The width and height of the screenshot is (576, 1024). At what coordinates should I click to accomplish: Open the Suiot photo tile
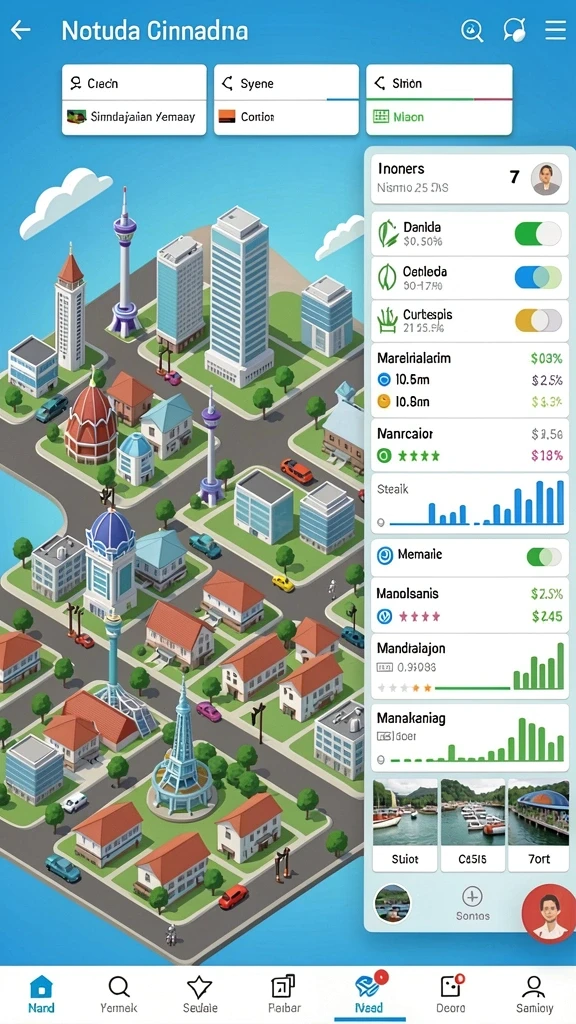(405, 825)
